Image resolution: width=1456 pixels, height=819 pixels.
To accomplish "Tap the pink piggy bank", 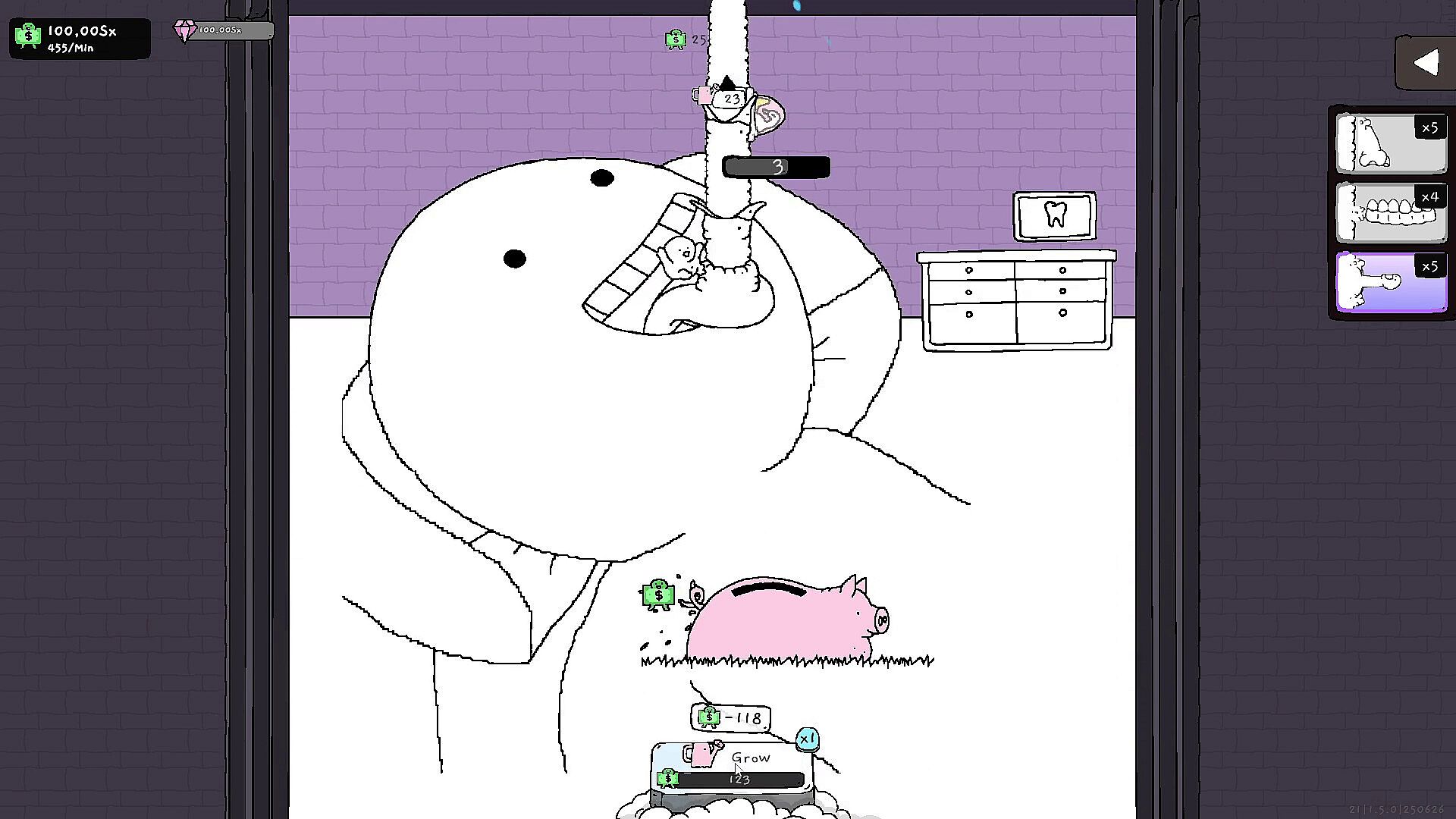I will tap(785, 618).
